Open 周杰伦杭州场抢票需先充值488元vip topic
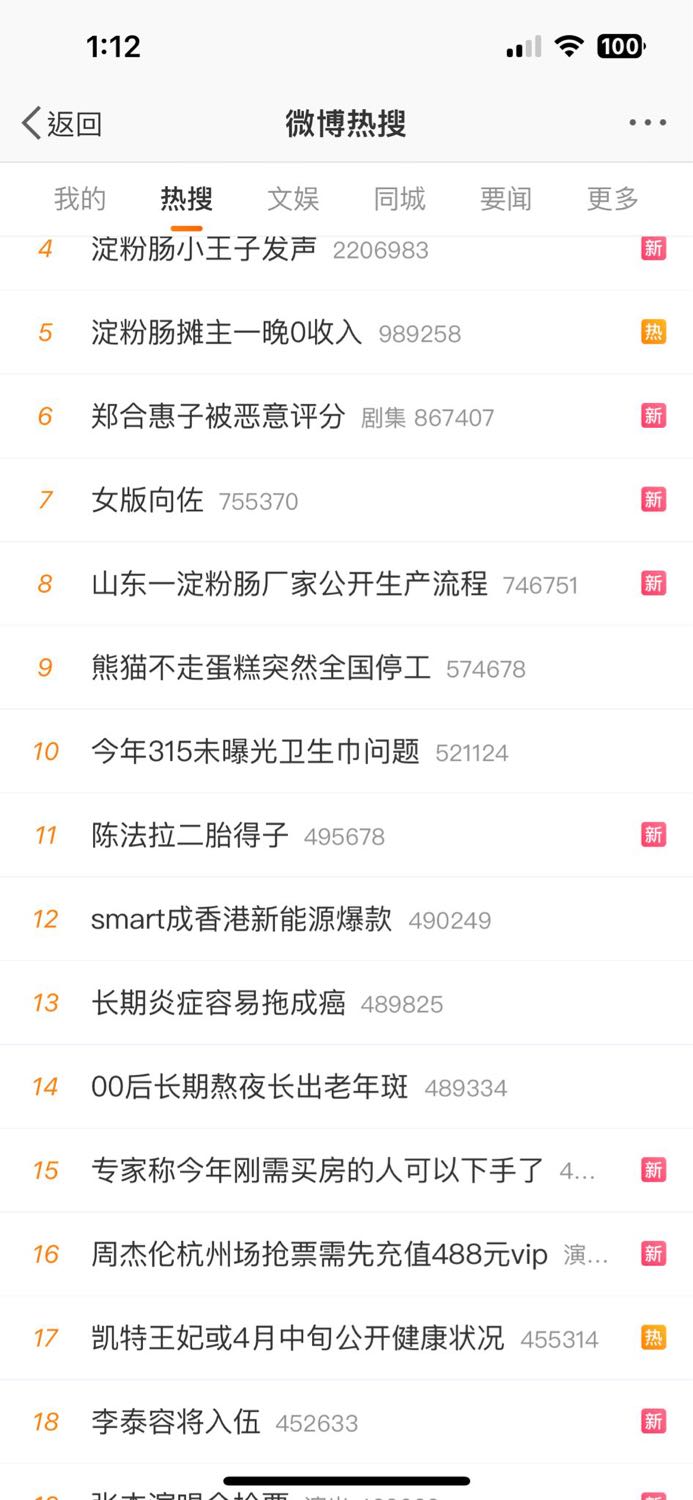Viewport: 693px width, 1500px height. (x=346, y=1255)
